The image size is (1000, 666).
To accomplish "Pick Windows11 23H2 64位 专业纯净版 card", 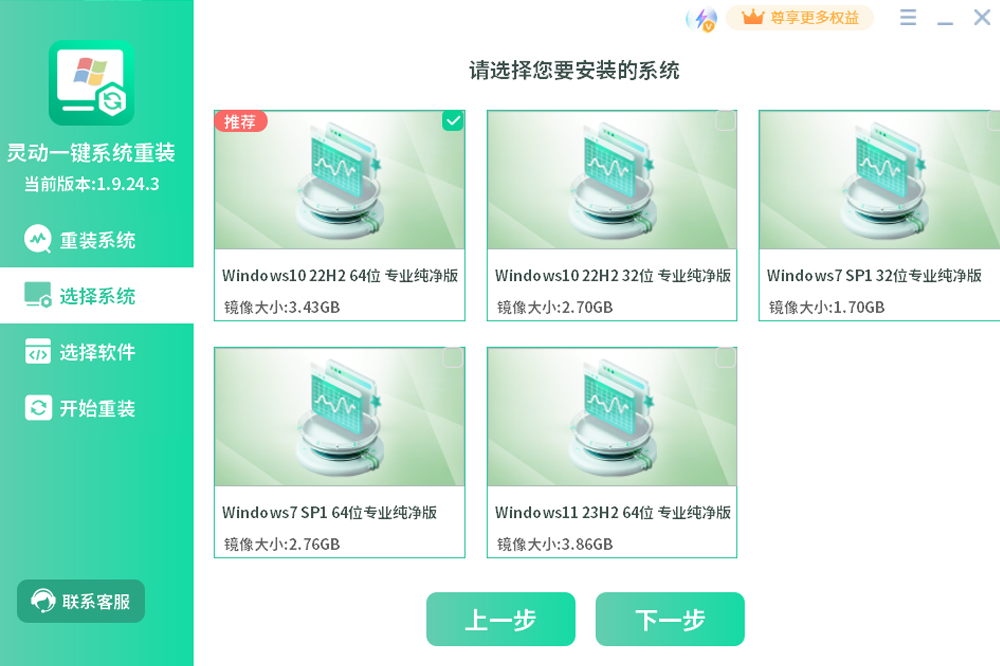I will coord(611,452).
